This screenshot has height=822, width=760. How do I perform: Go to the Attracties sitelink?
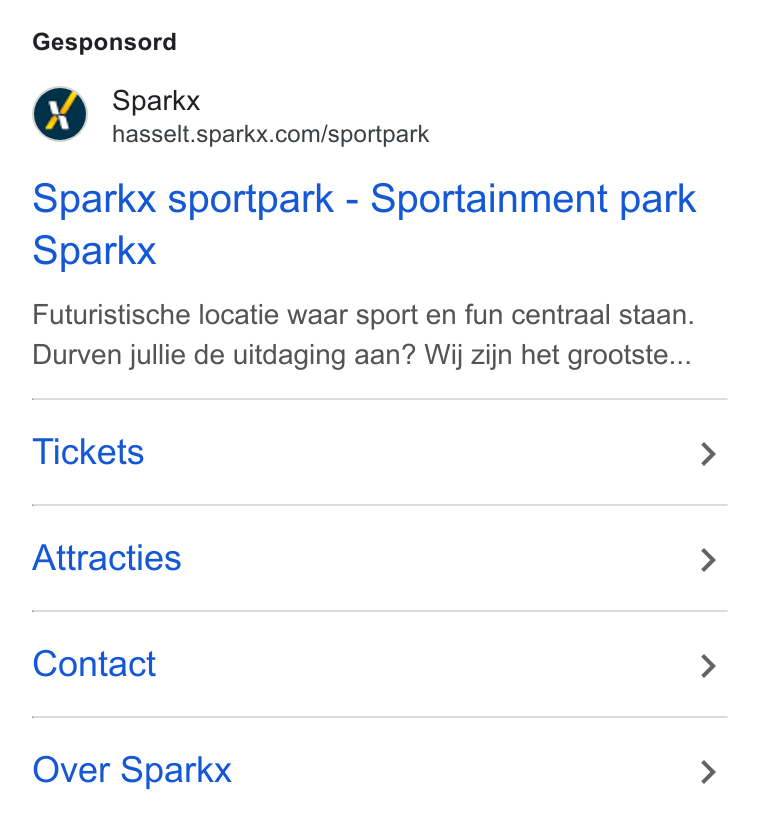pos(379,558)
